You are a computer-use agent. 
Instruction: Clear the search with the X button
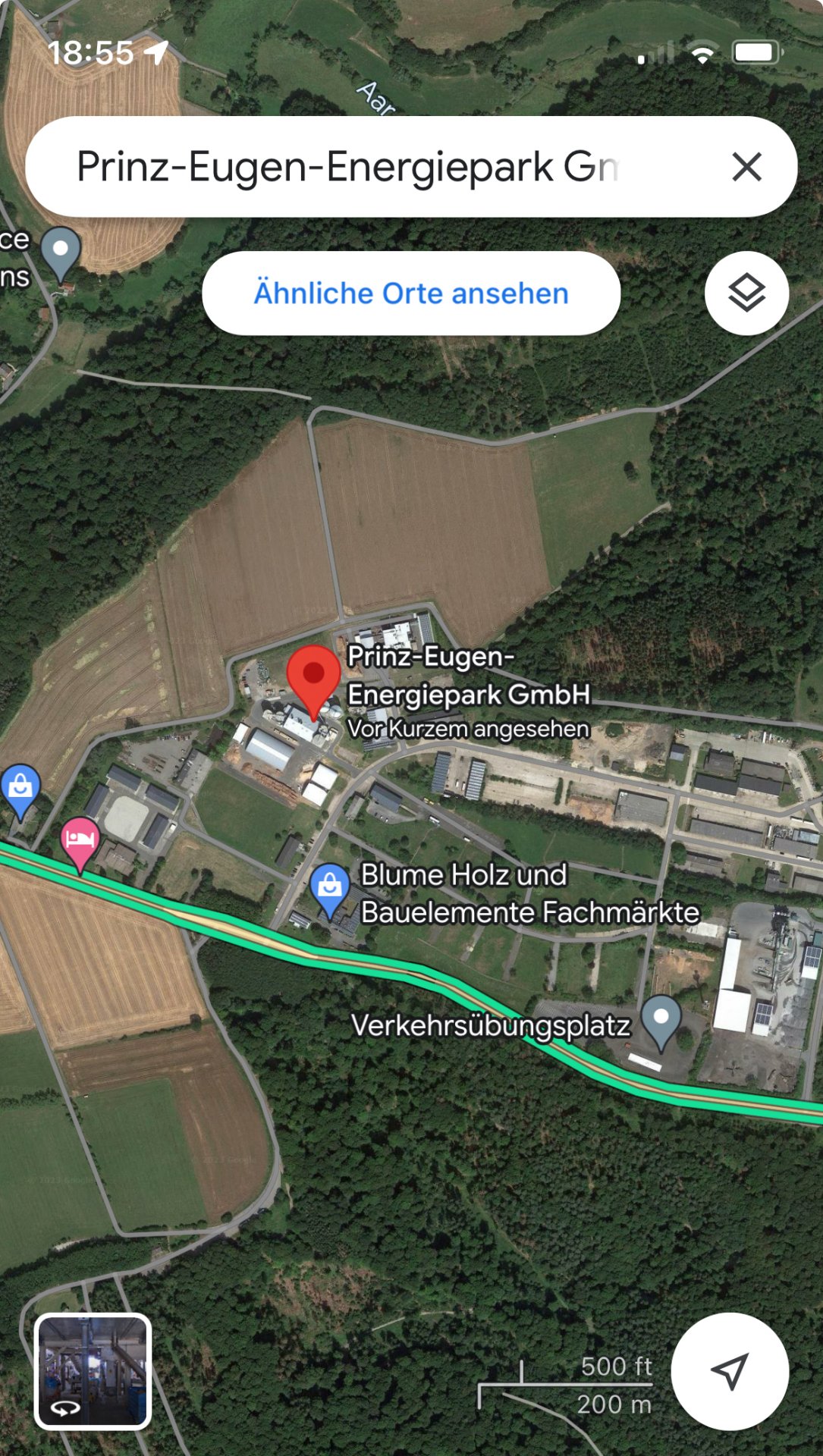click(746, 167)
